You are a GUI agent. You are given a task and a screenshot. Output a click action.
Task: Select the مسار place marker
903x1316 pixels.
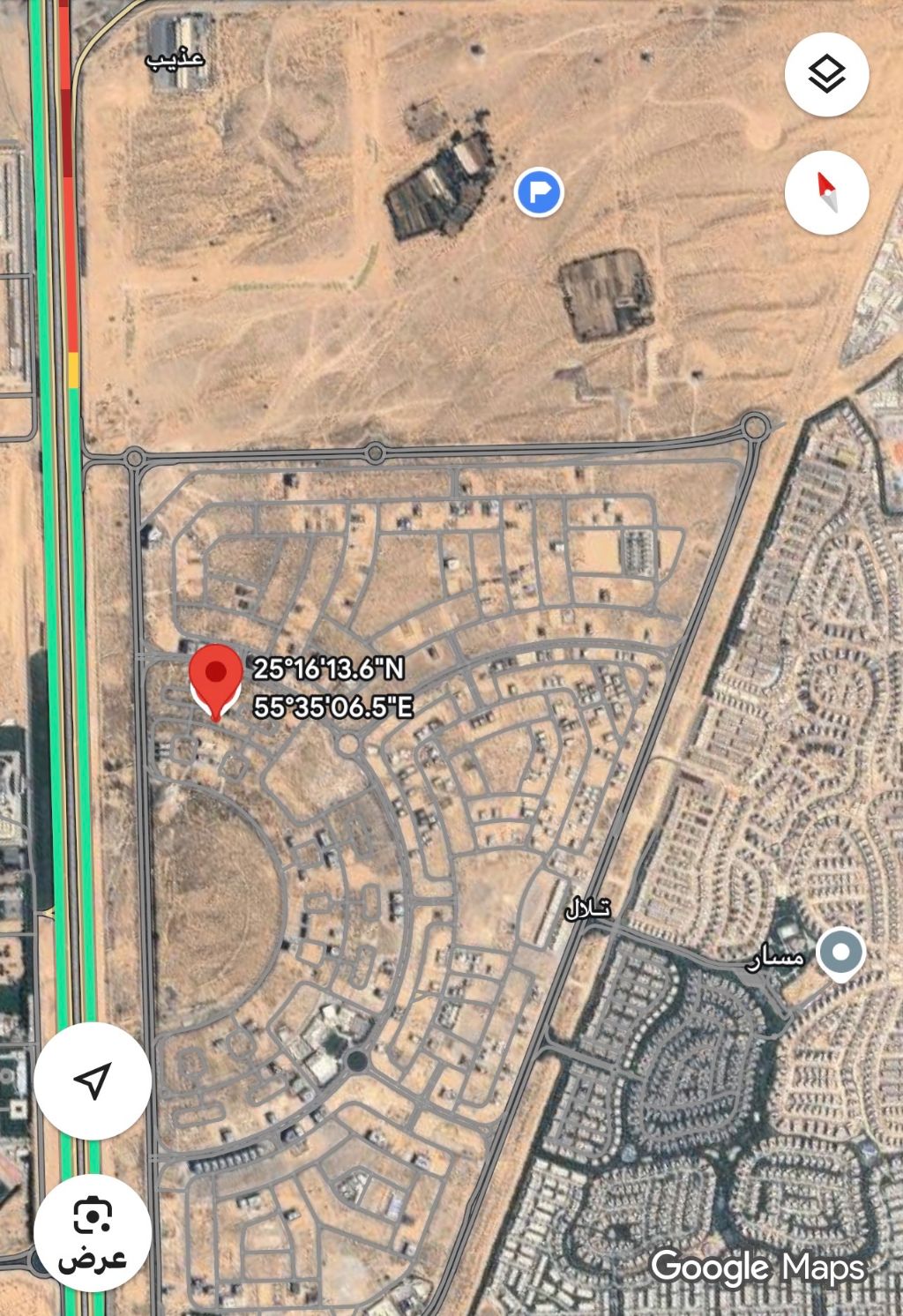pyautogui.click(x=840, y=953)
